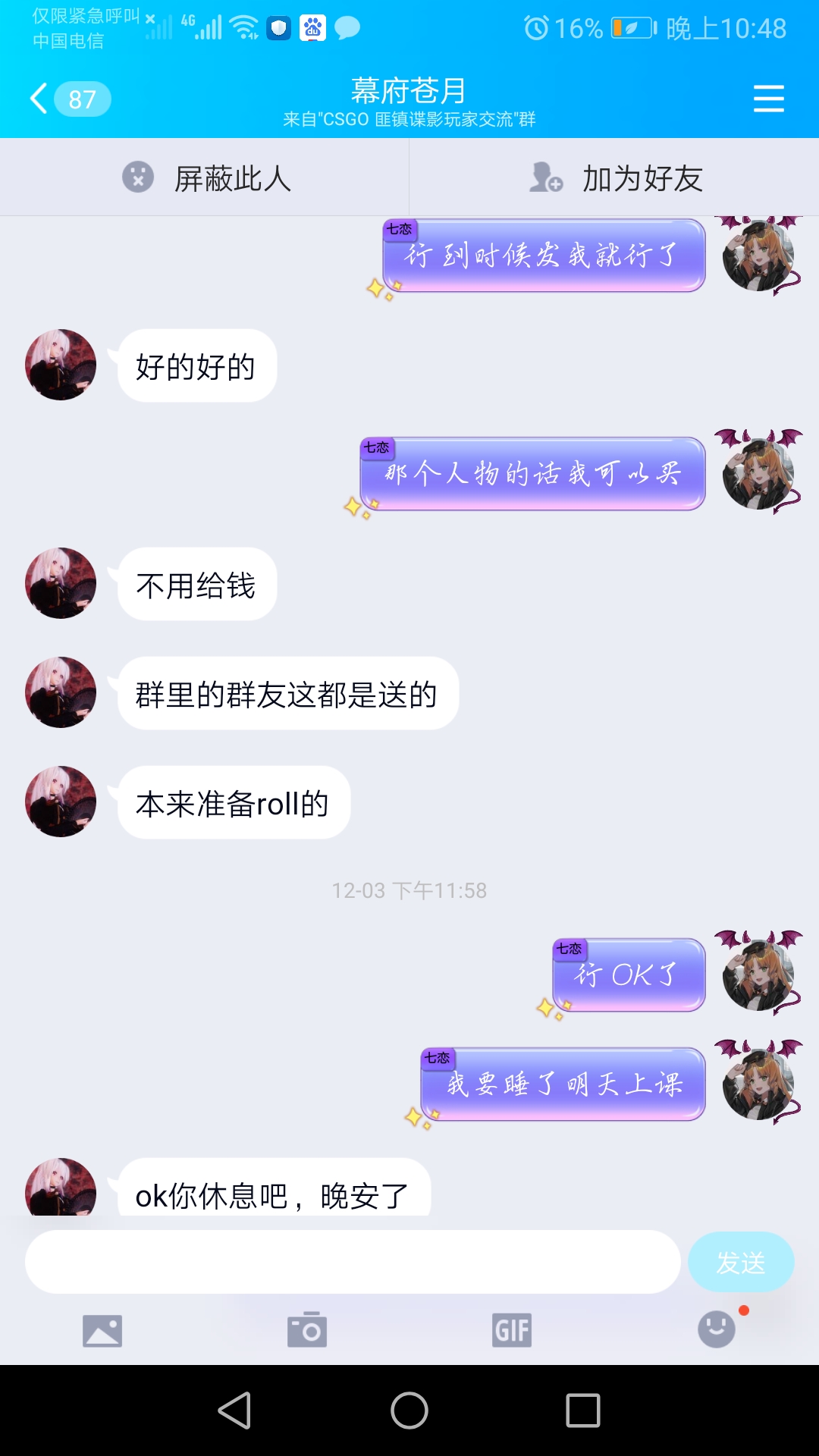This screenshot has width=819, height=1456.
Task: Open the emoji panel with red notification dot
Action: [x=717, y=1329]
